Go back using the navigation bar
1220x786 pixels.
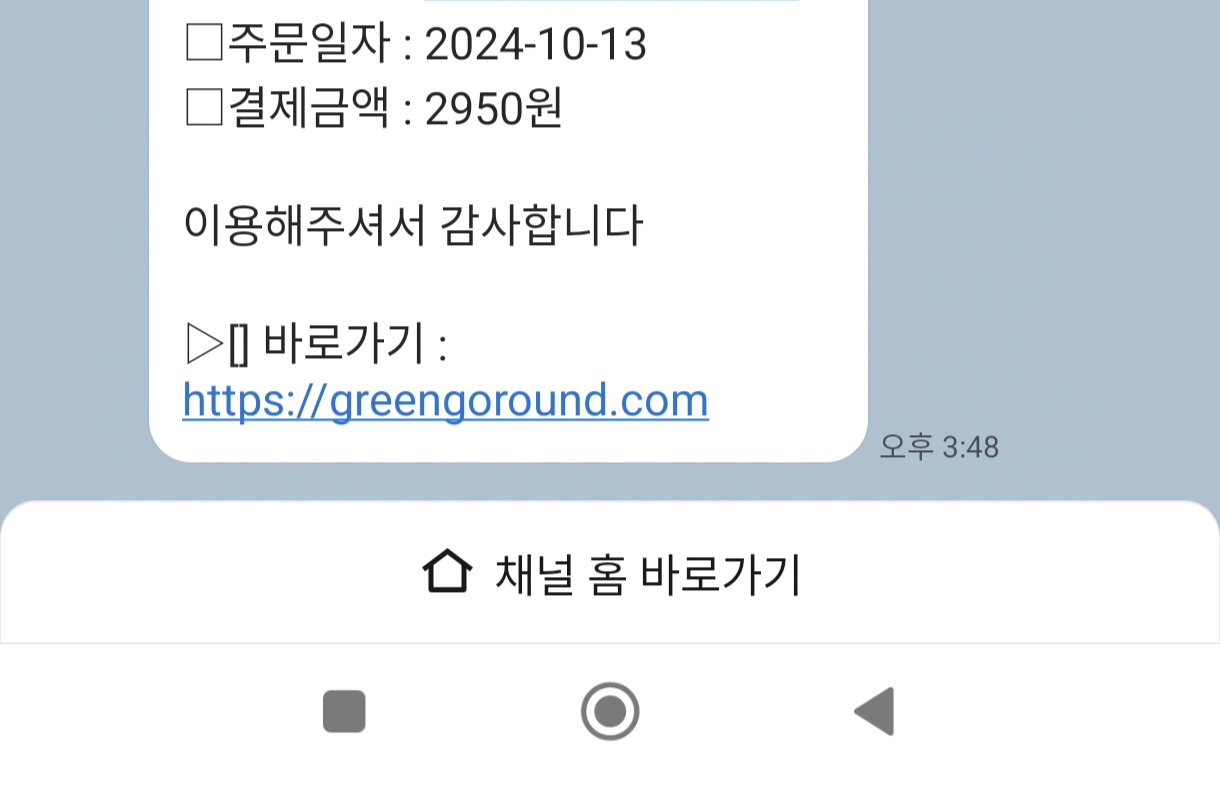click(874, 712)
